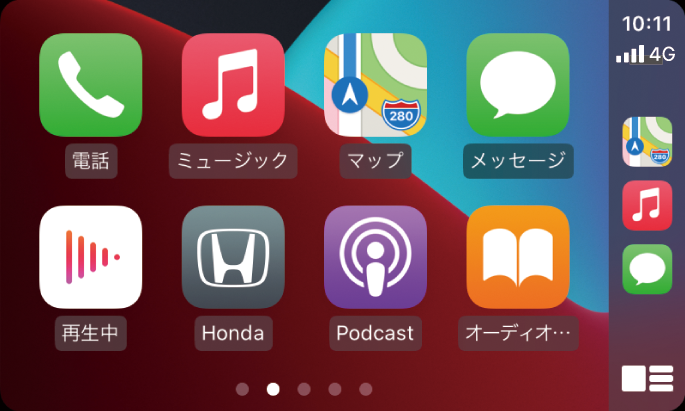Open the 再生中 (Now Playing) app
Screen dimensions: 685x411
tap(90, 257)
